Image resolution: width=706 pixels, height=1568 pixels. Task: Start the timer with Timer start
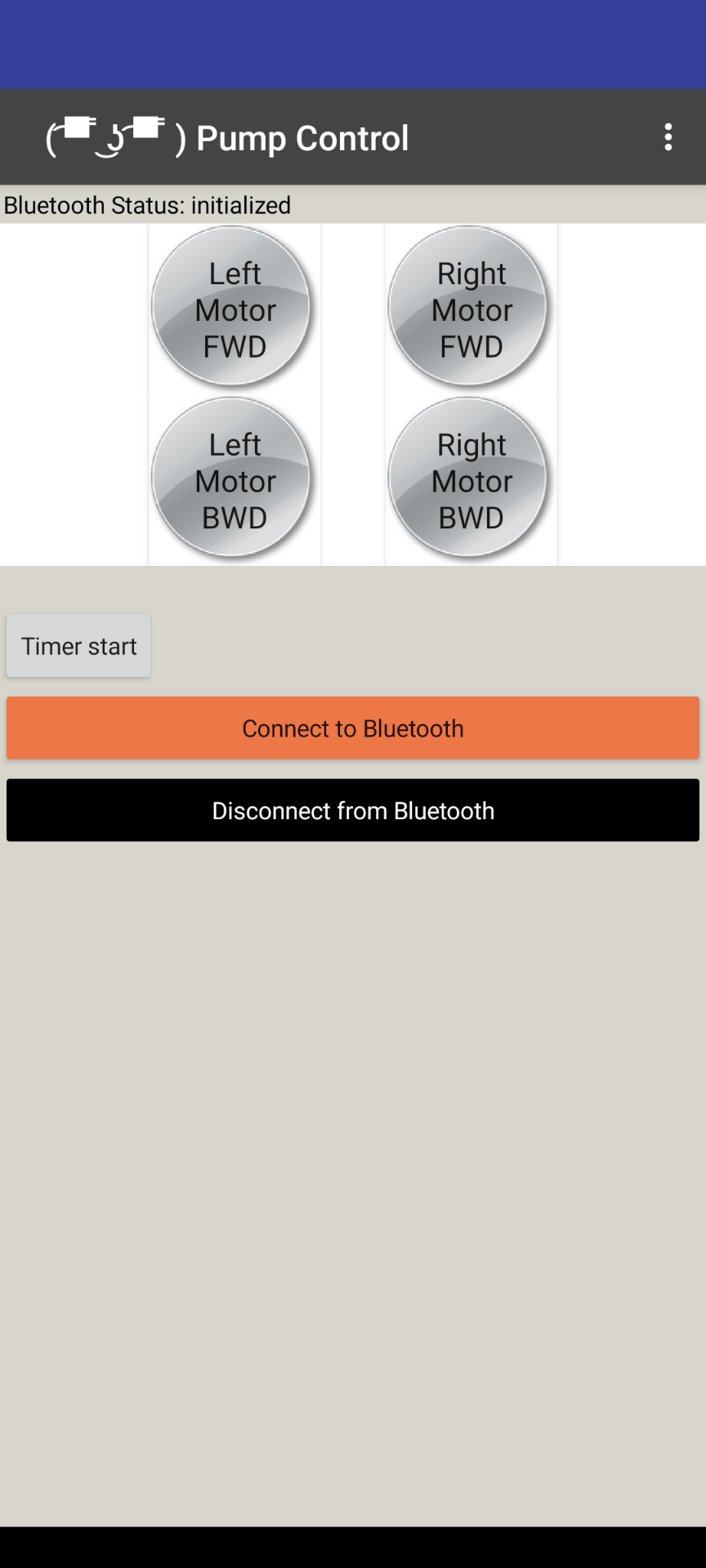(78, 645)
